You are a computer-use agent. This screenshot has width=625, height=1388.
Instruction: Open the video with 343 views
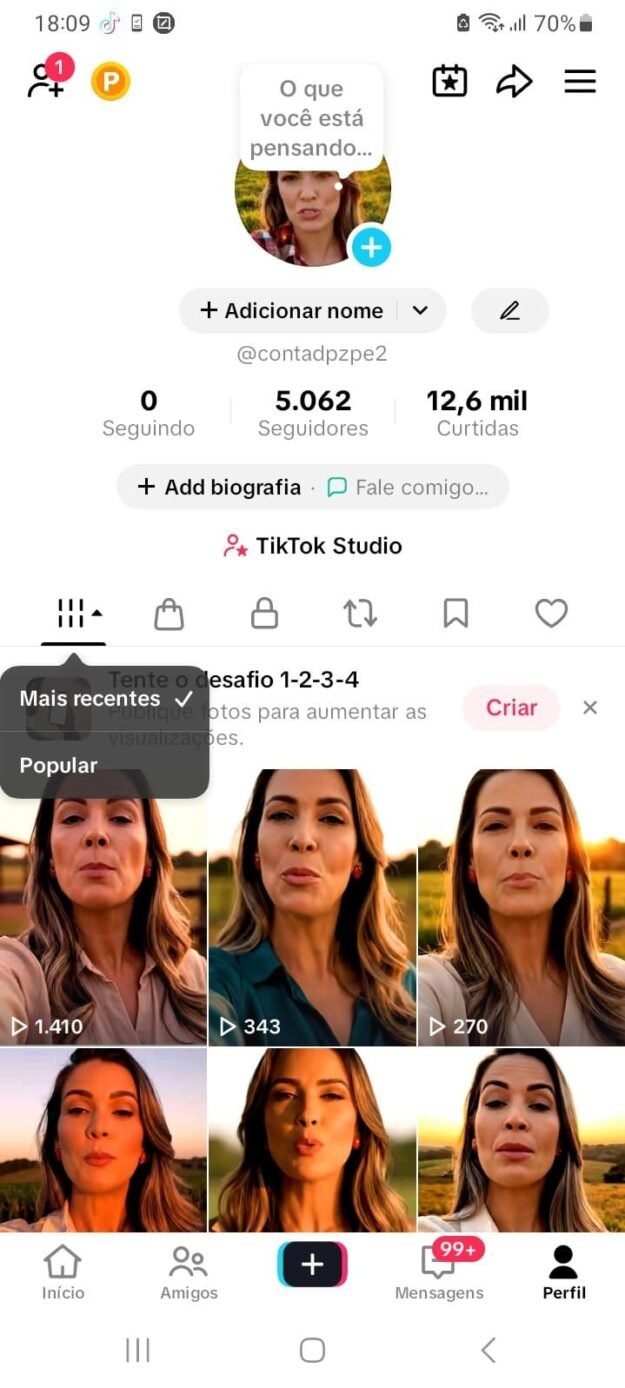coord(312,907)
